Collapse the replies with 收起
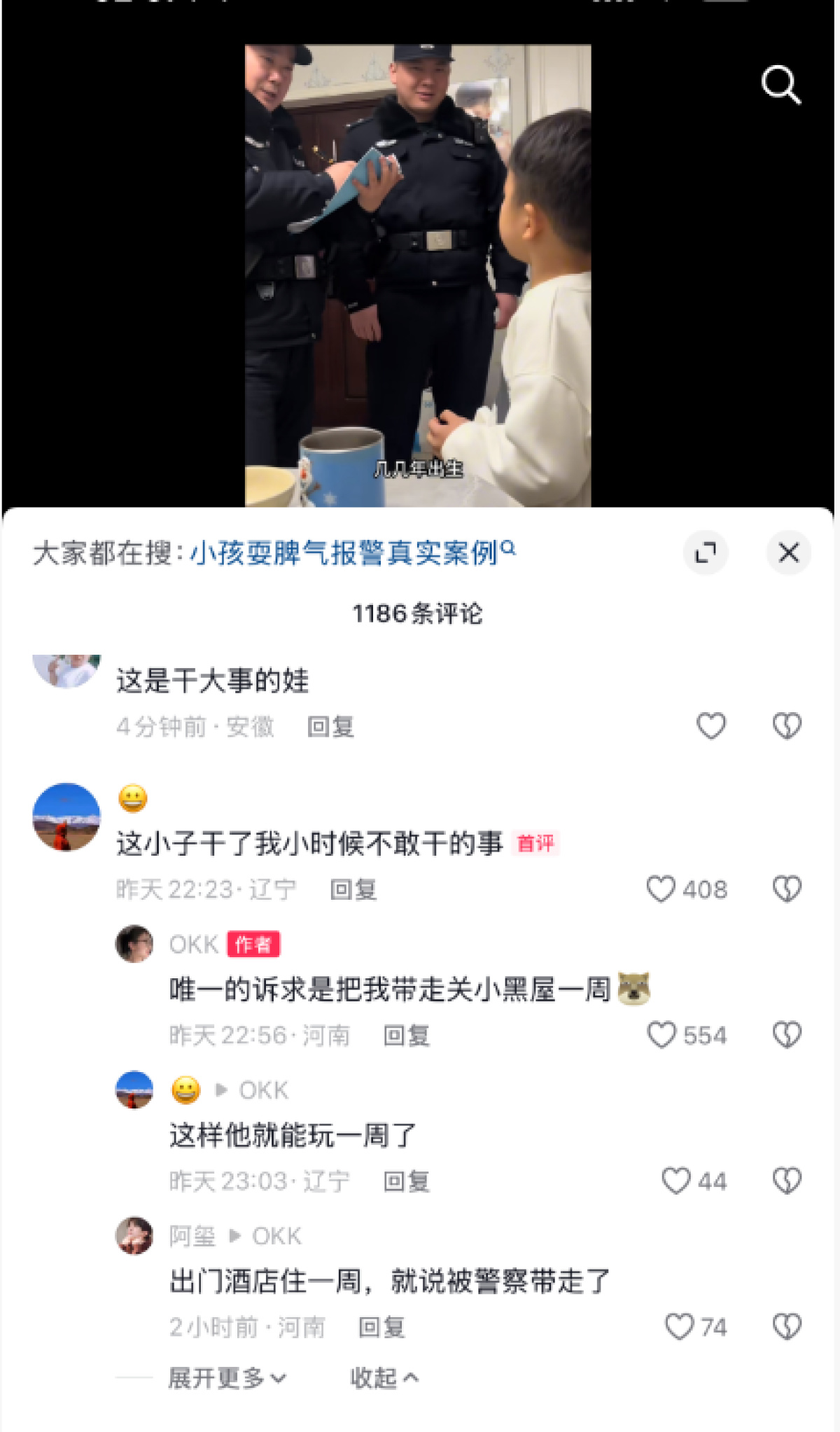 383,1378
